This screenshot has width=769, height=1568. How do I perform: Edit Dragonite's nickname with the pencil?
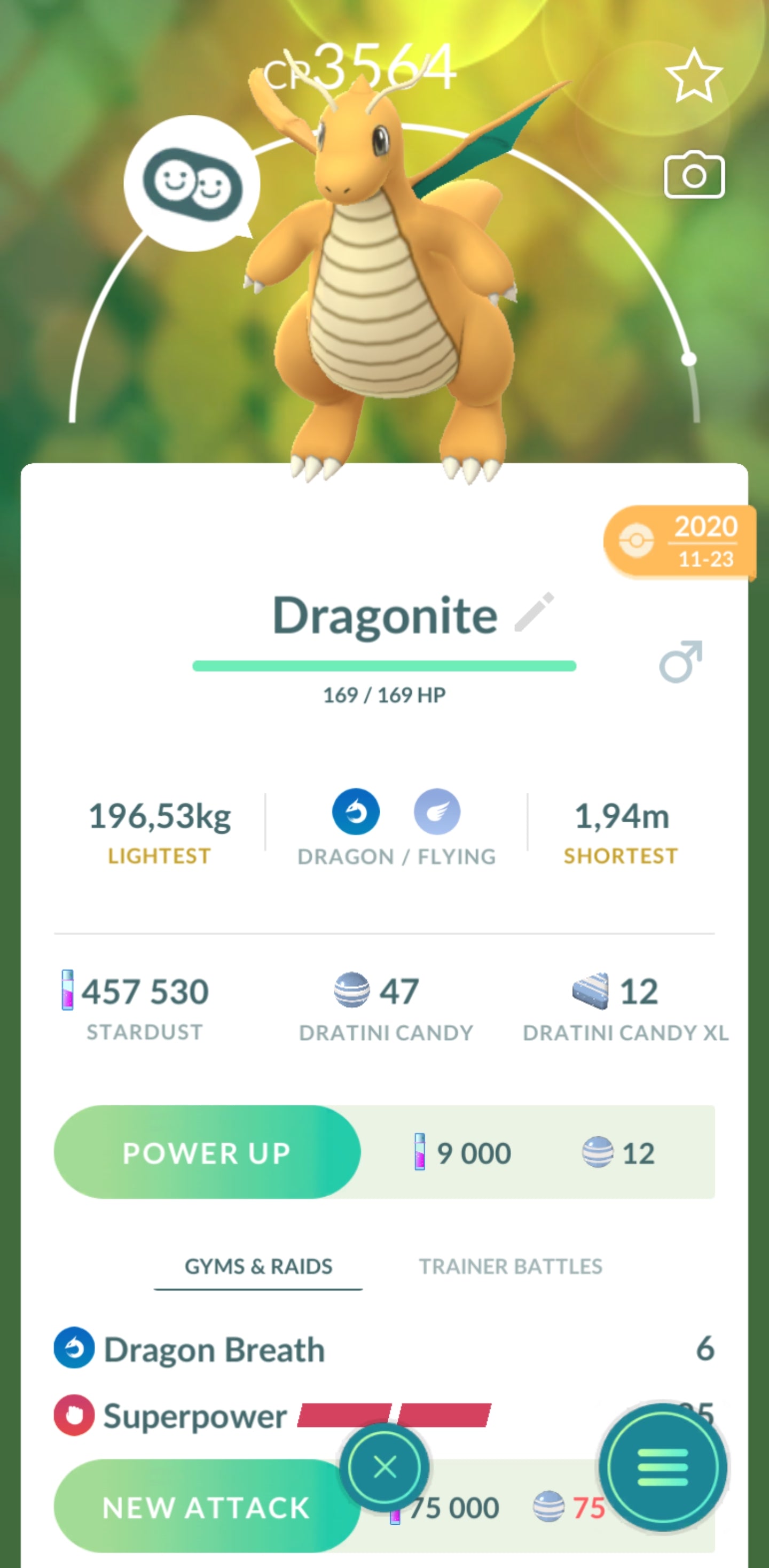(x=533, y=612)
